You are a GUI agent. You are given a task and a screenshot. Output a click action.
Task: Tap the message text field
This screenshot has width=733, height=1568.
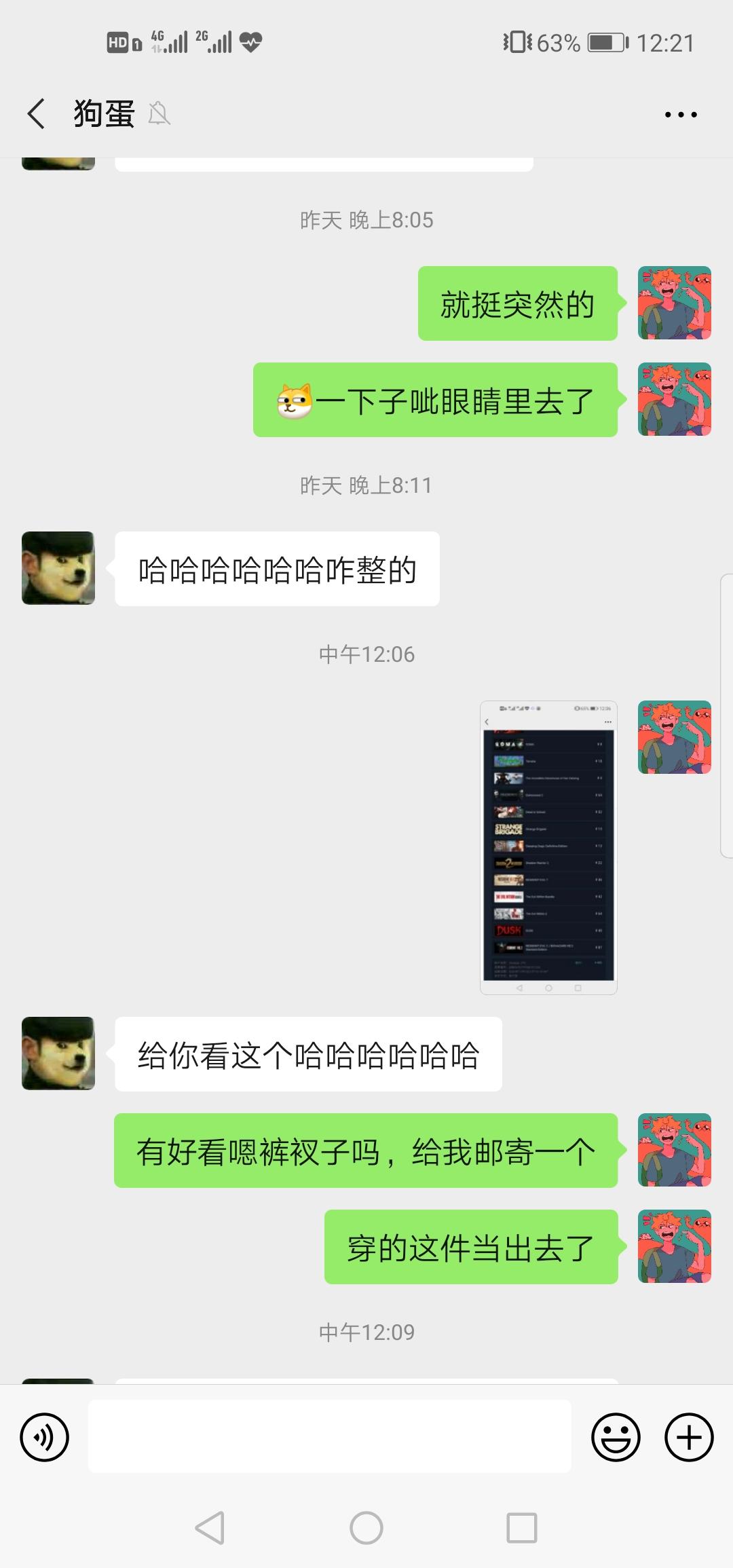330,1436
